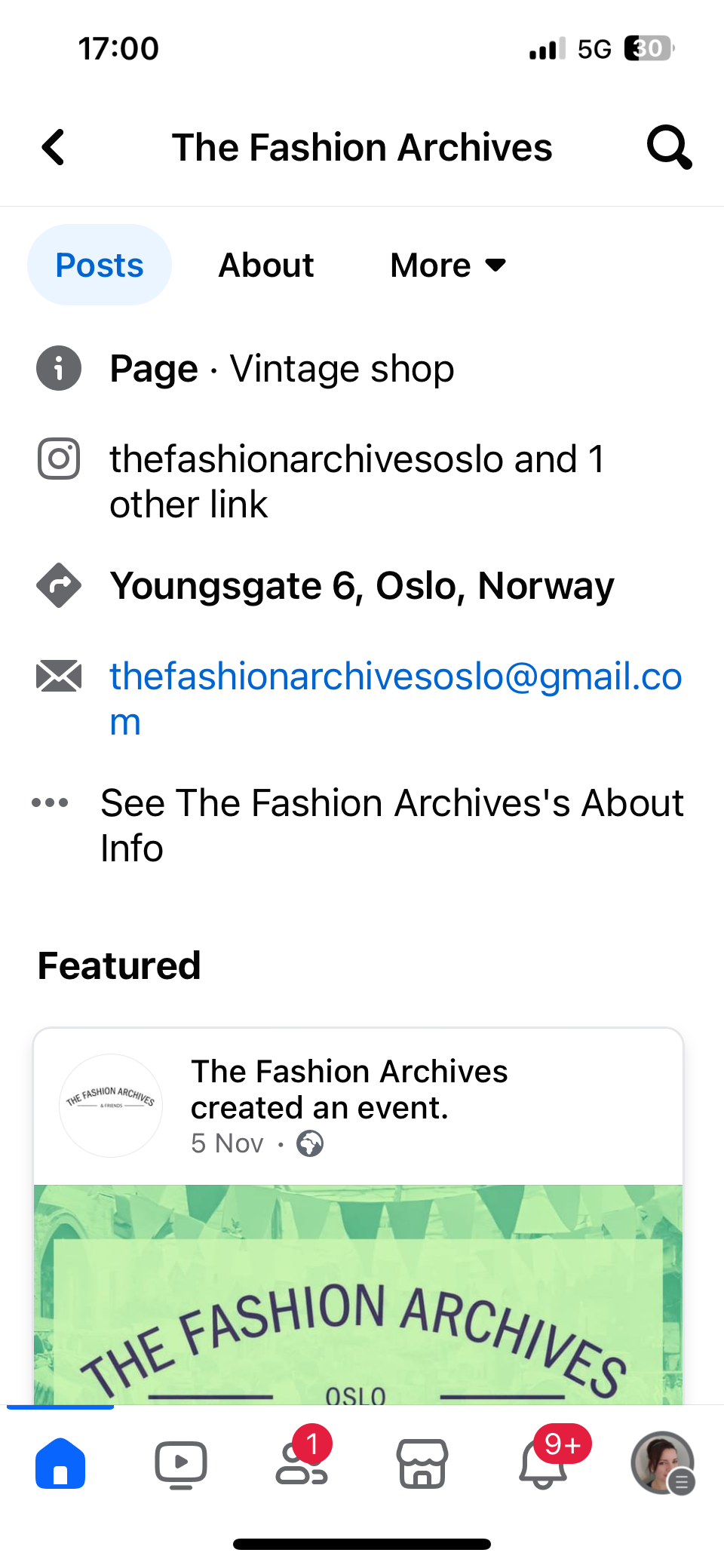This screenshot has height=1568, width=724.
Task: Expand the More dropdown
Action: (x=448, y=265)
